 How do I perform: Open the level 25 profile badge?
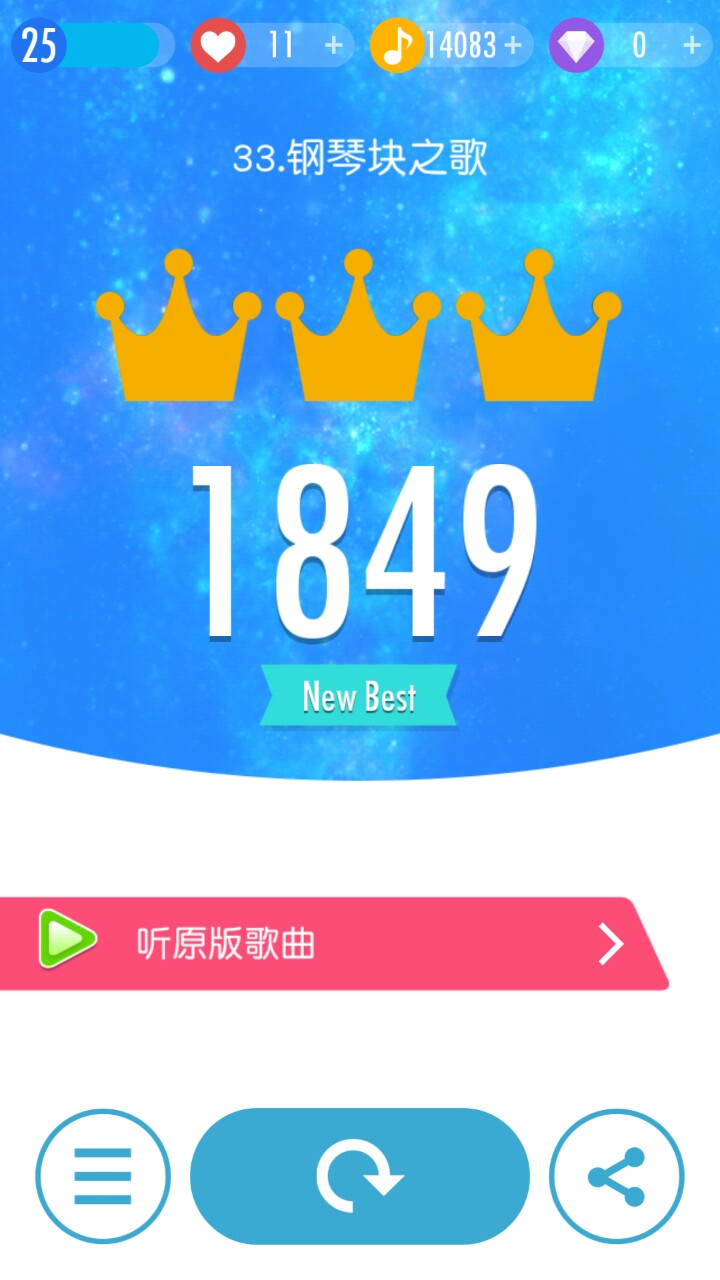(x=40, y=45)
